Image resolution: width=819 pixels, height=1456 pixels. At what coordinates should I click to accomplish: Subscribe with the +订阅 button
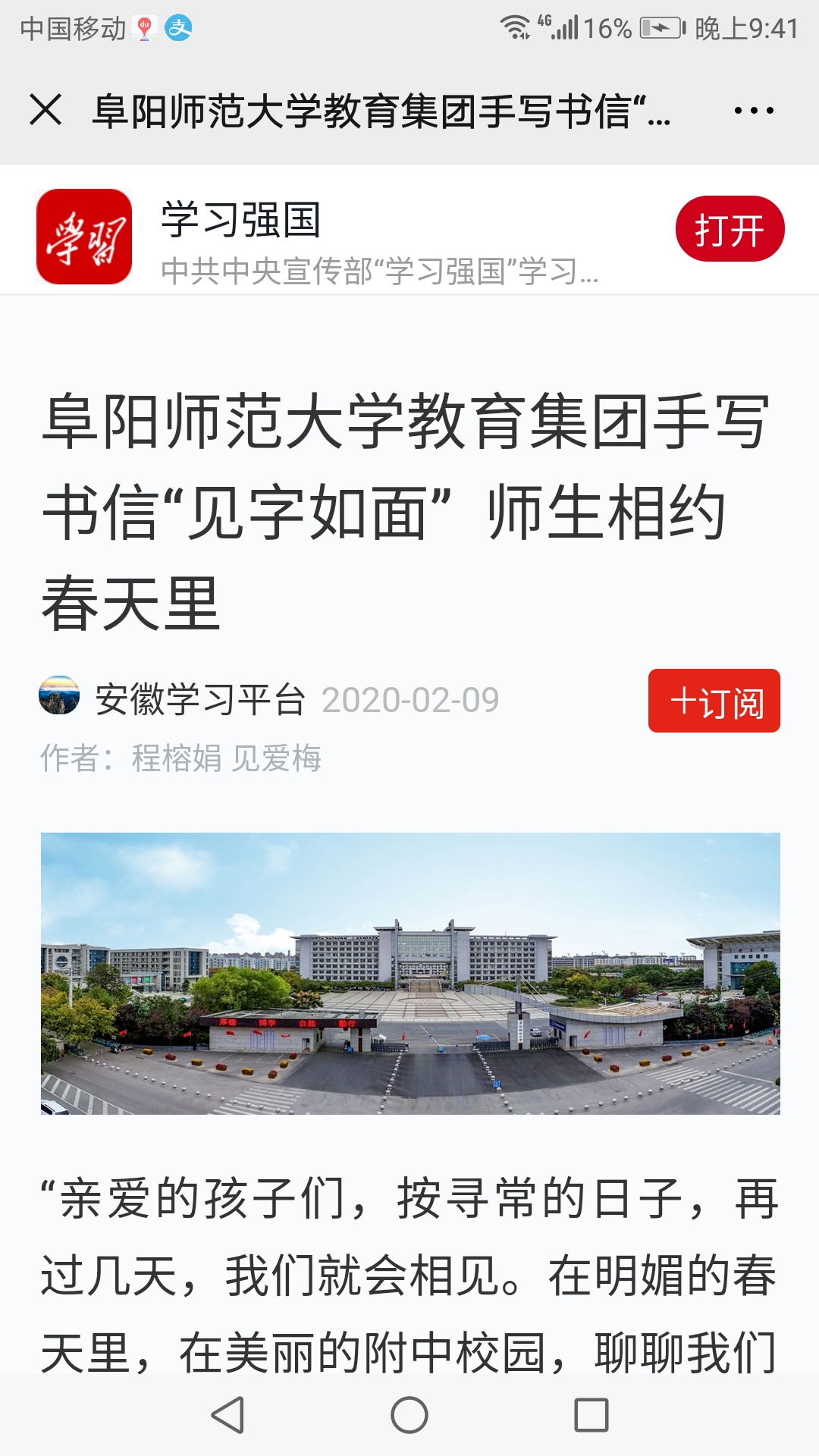click(714, 701)
